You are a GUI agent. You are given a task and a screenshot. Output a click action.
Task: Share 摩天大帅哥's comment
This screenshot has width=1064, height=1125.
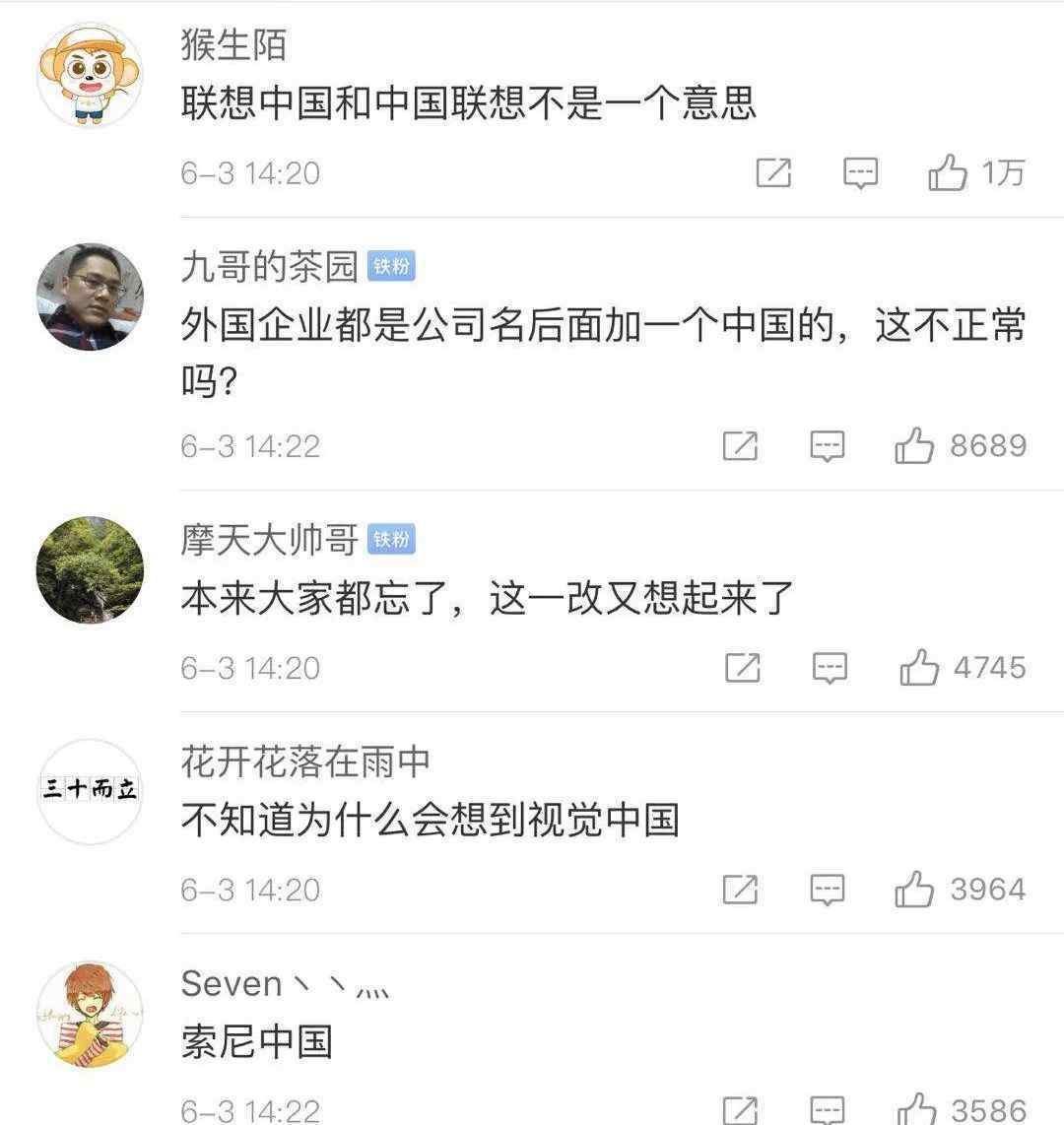point(743,669)
